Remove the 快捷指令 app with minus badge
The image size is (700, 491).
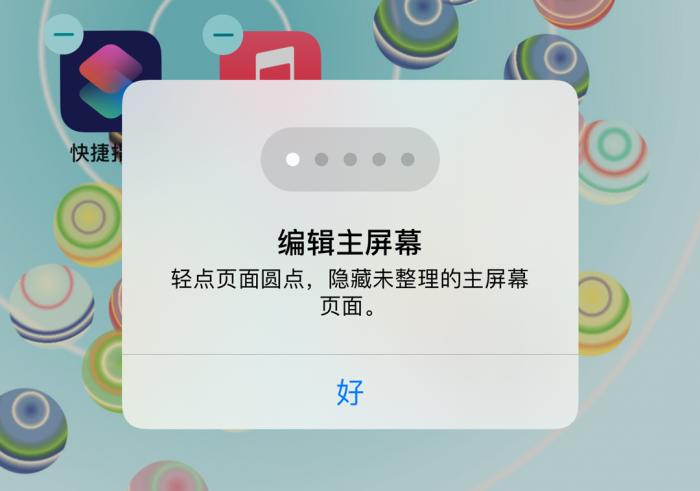click(64, 34)
